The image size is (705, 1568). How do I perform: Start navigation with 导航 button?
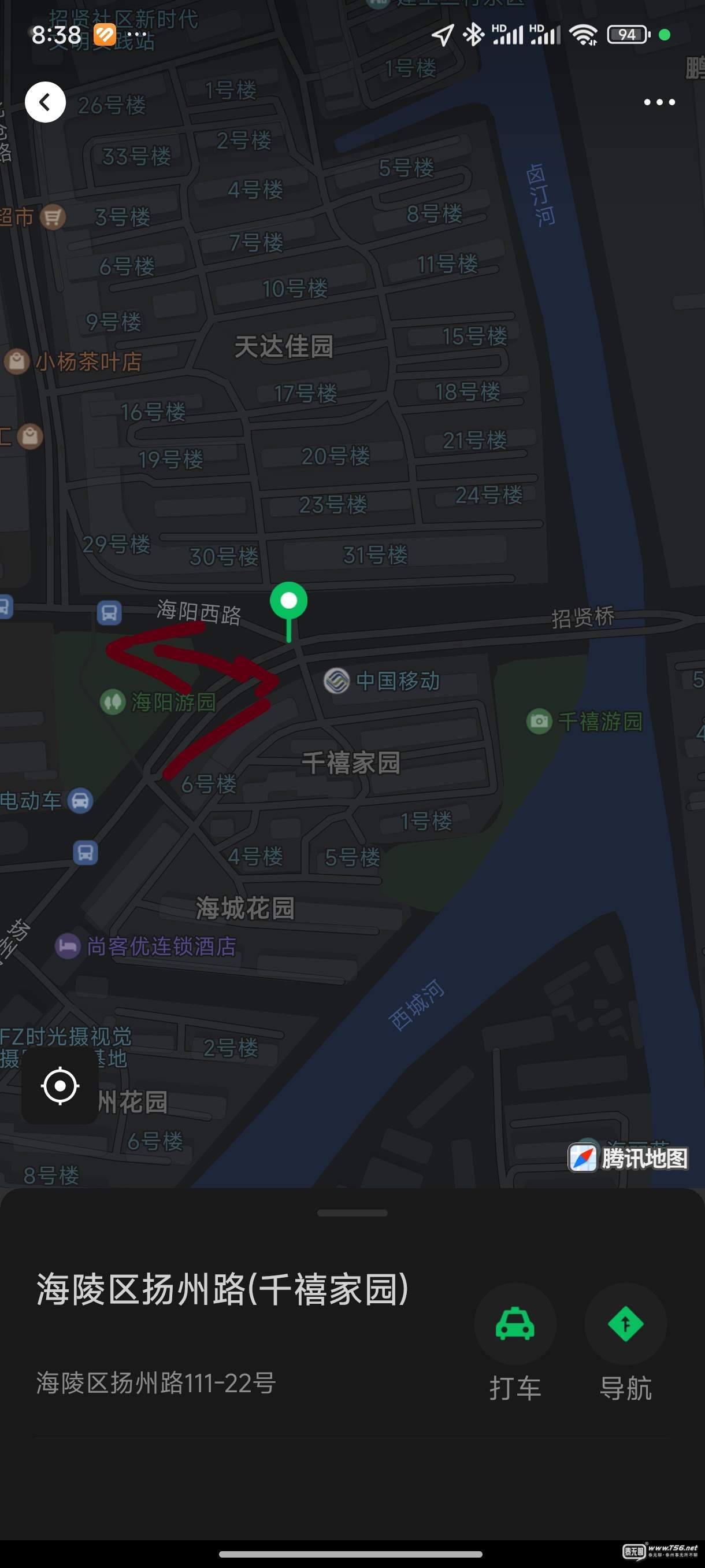tap(625, 1325)
